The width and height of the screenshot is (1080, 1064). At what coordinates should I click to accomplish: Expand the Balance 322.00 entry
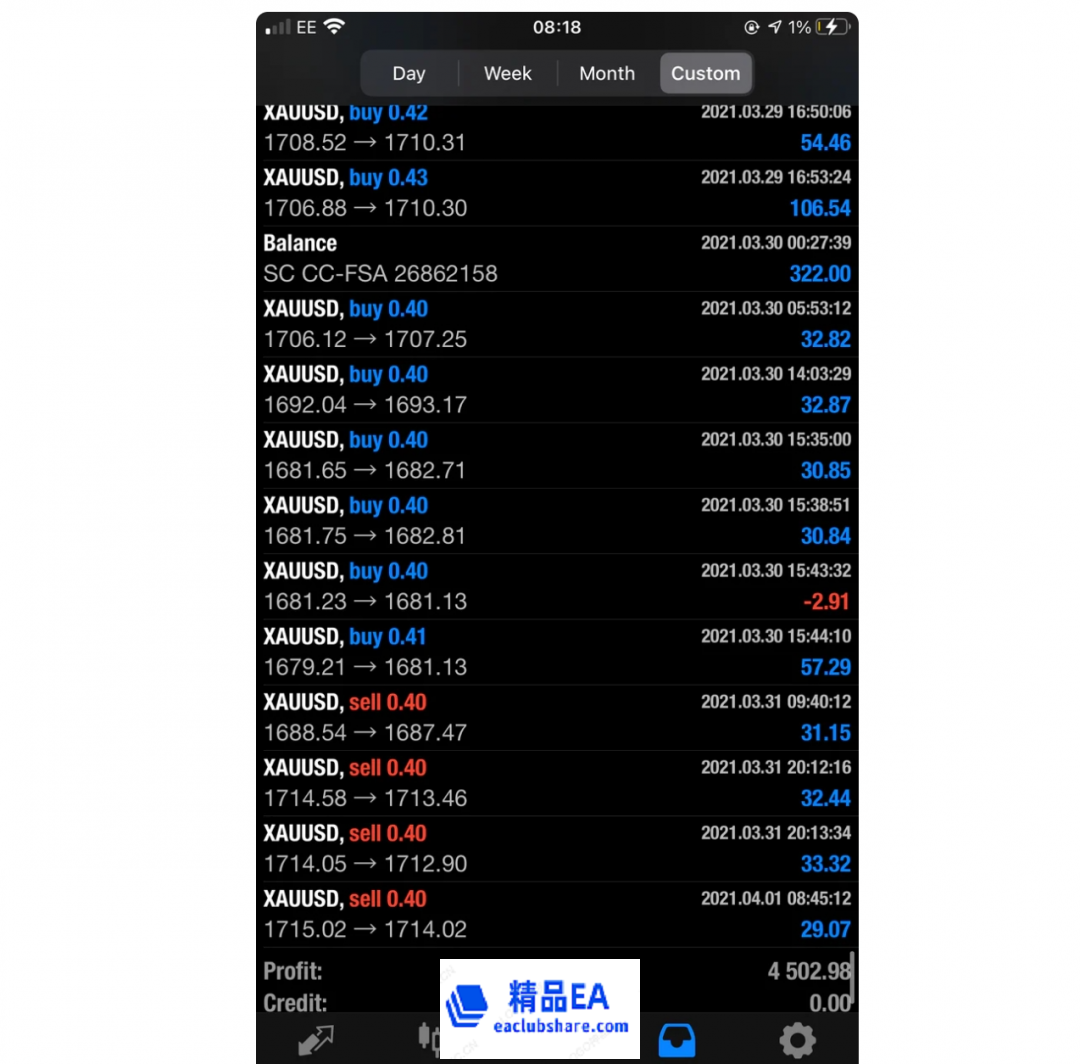557,259
